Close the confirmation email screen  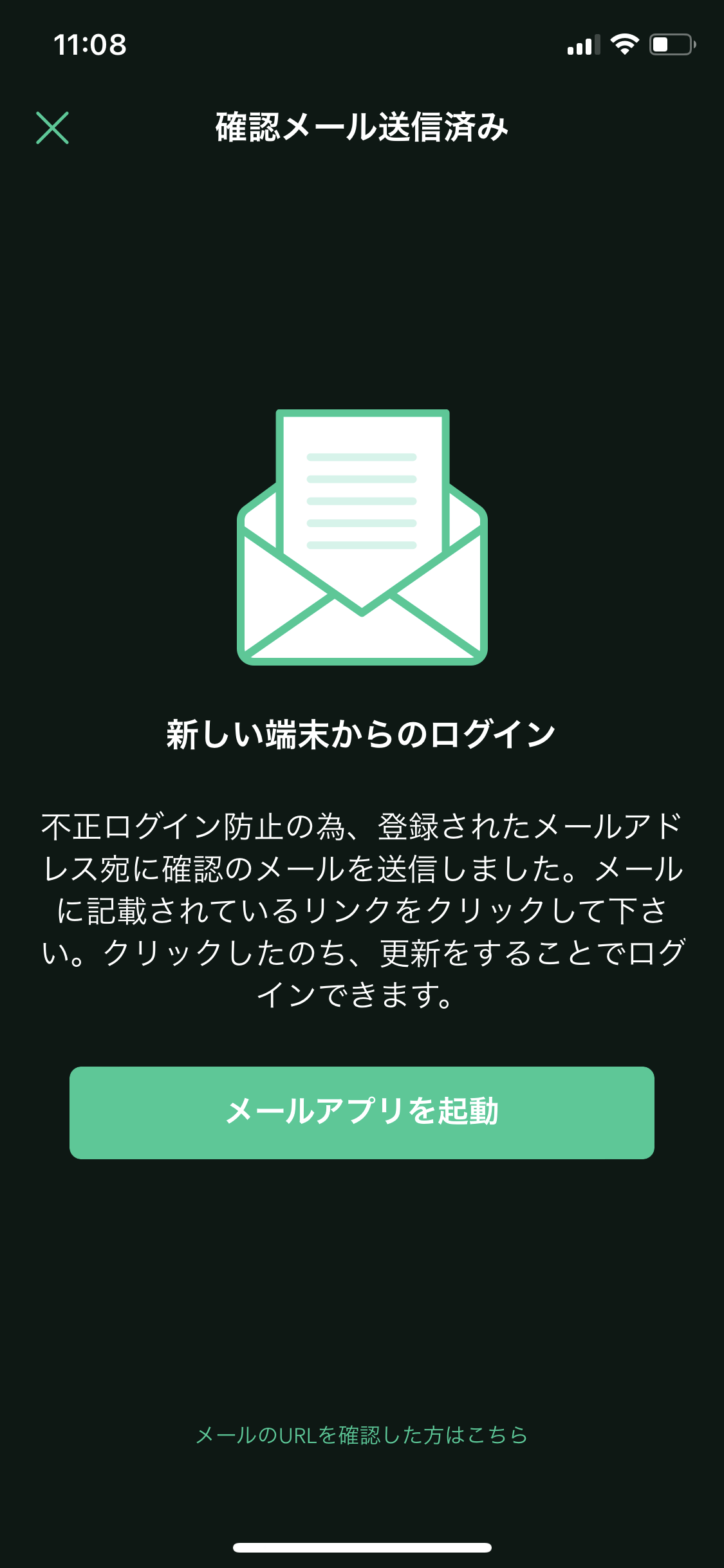tap(52, 127)
